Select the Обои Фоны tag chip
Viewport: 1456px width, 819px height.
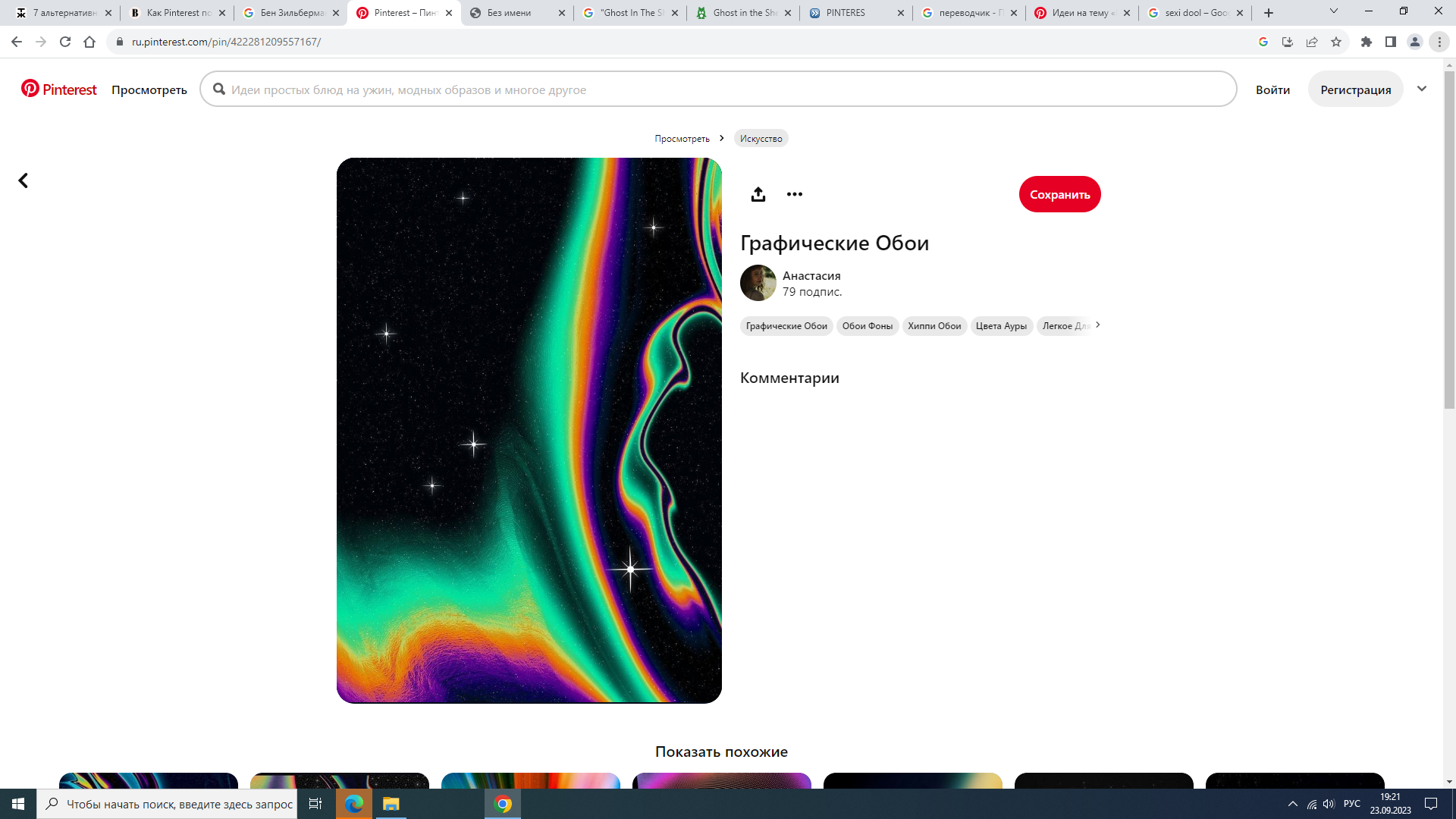tap(867, 326)
